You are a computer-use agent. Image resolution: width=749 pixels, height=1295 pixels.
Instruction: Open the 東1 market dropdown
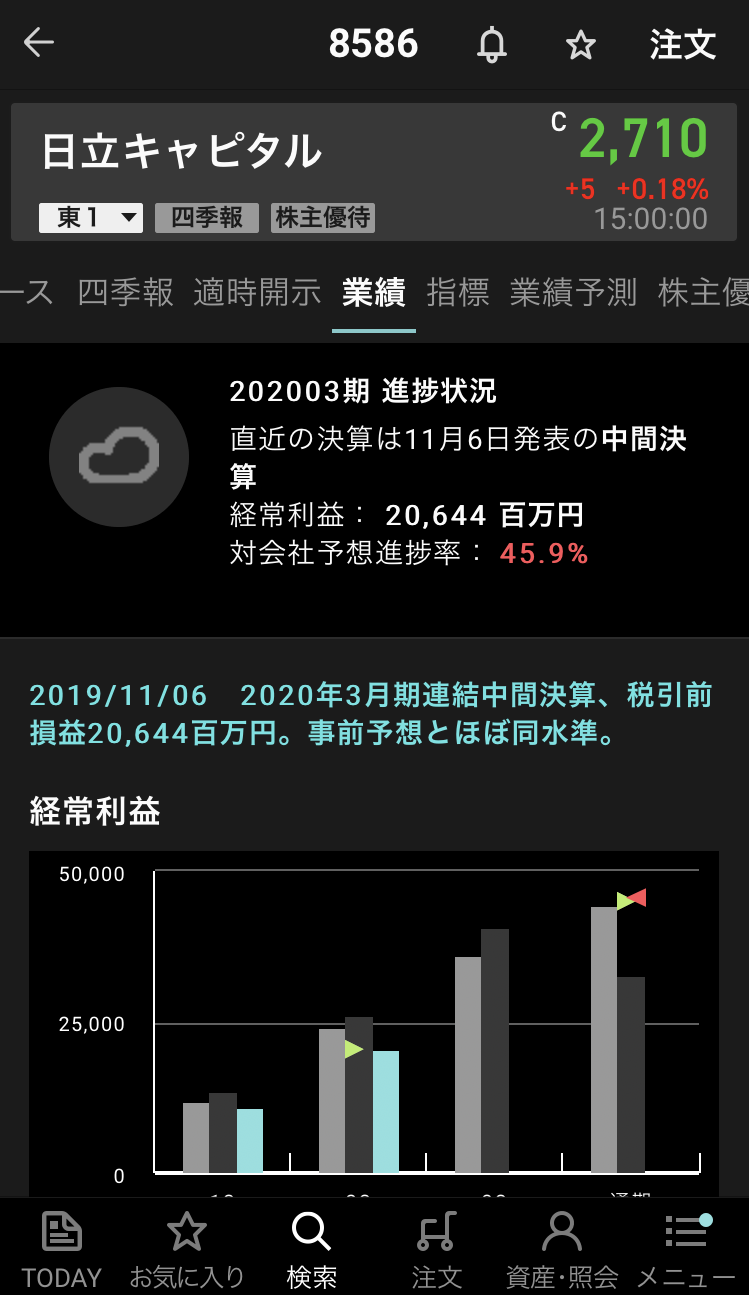point(91,218)
